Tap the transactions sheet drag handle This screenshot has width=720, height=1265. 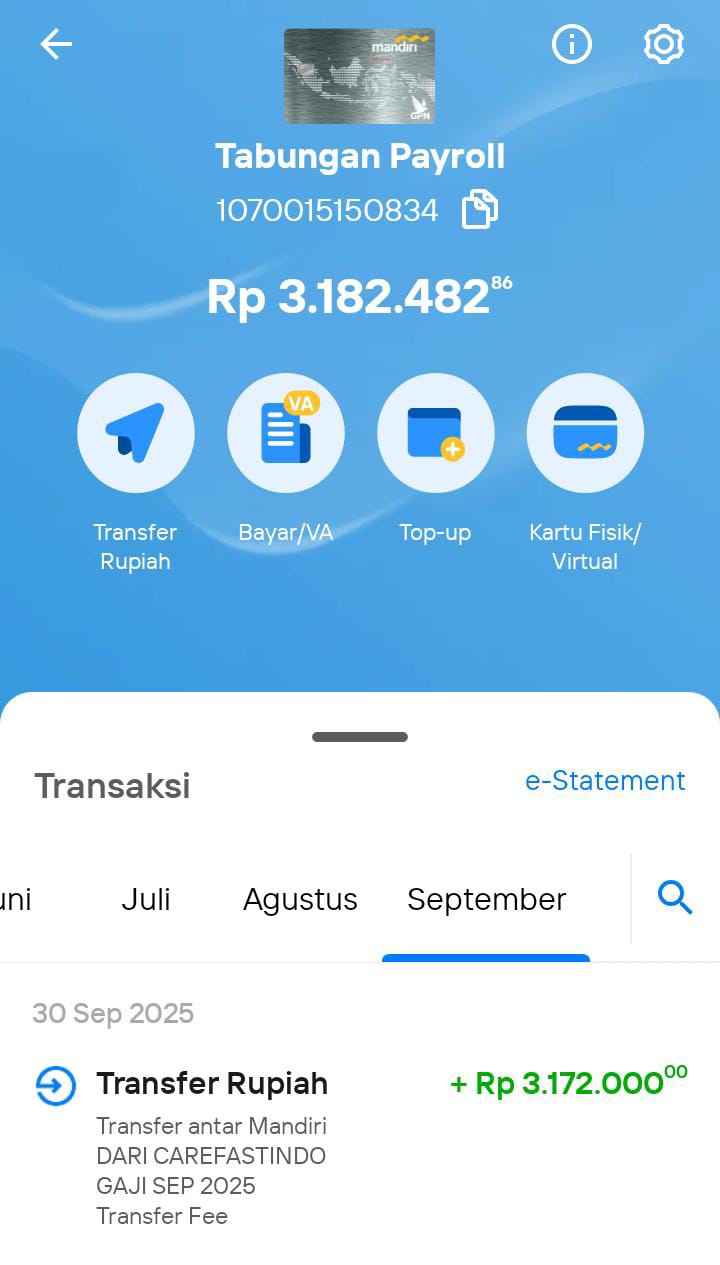click(x=360, y=737)
